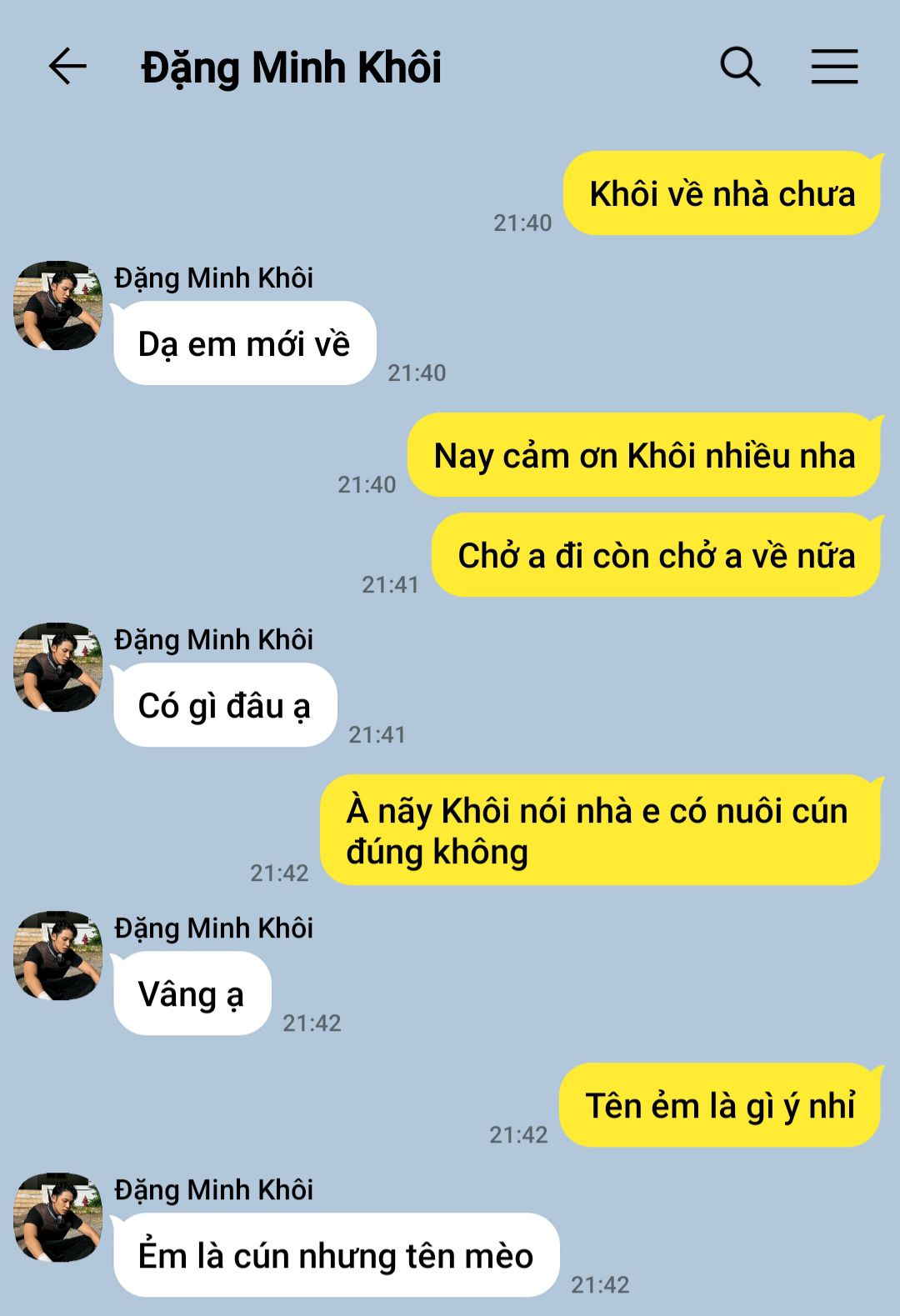The height and width of the screenshot is (1316, 900).
Task: Go back using the arrow icon
Action: (68, 67)
